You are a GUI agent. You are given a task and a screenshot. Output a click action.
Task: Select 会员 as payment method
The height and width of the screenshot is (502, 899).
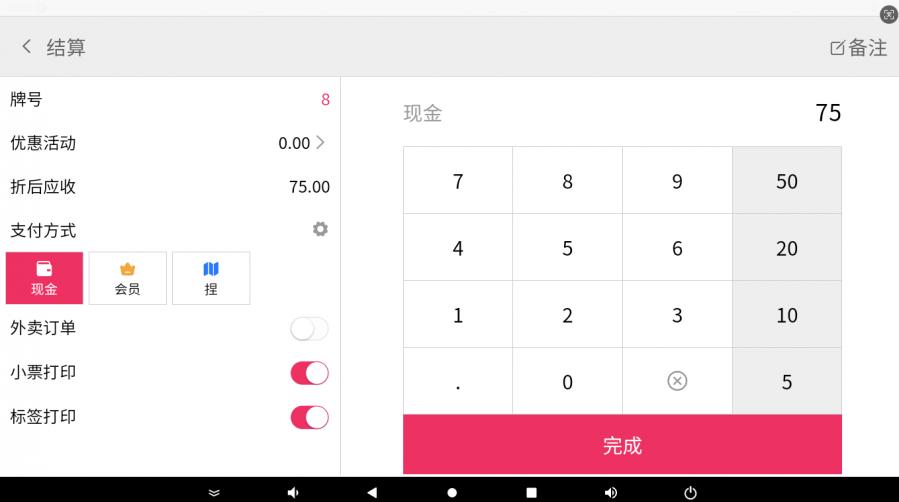(127, 278)
